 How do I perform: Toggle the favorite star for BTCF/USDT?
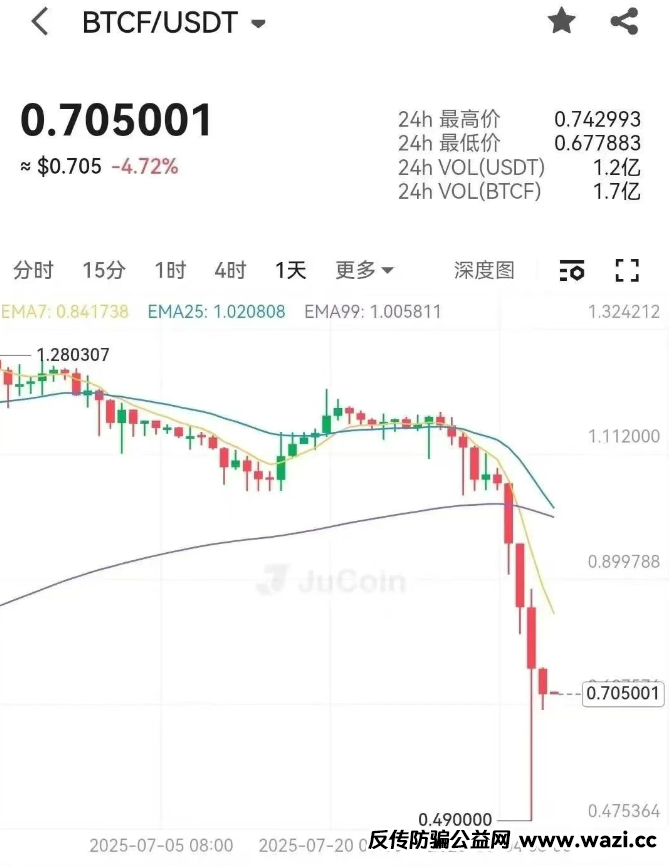click(562, 21)
